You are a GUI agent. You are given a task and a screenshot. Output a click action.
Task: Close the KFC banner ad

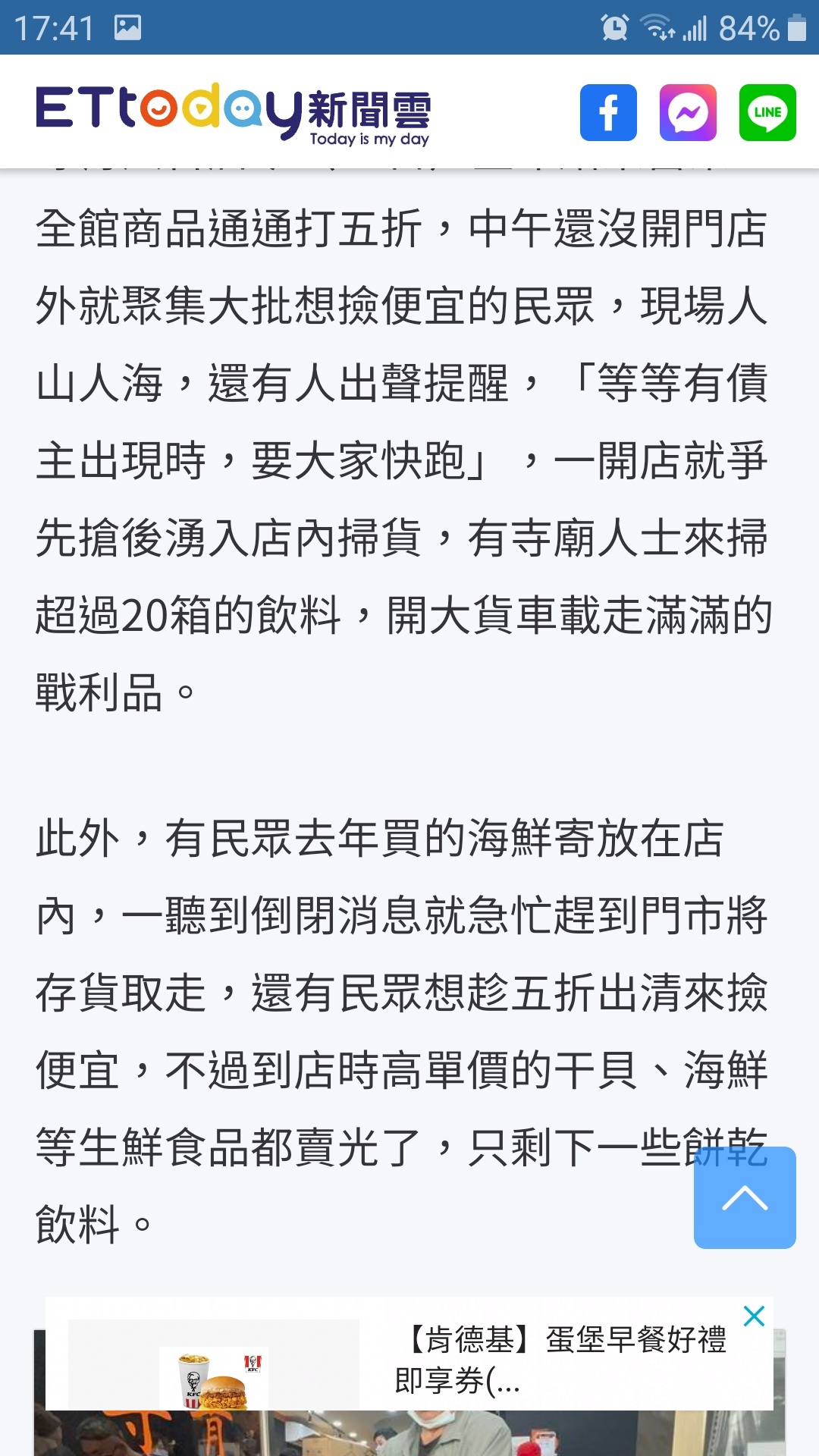coord(754,1316)
